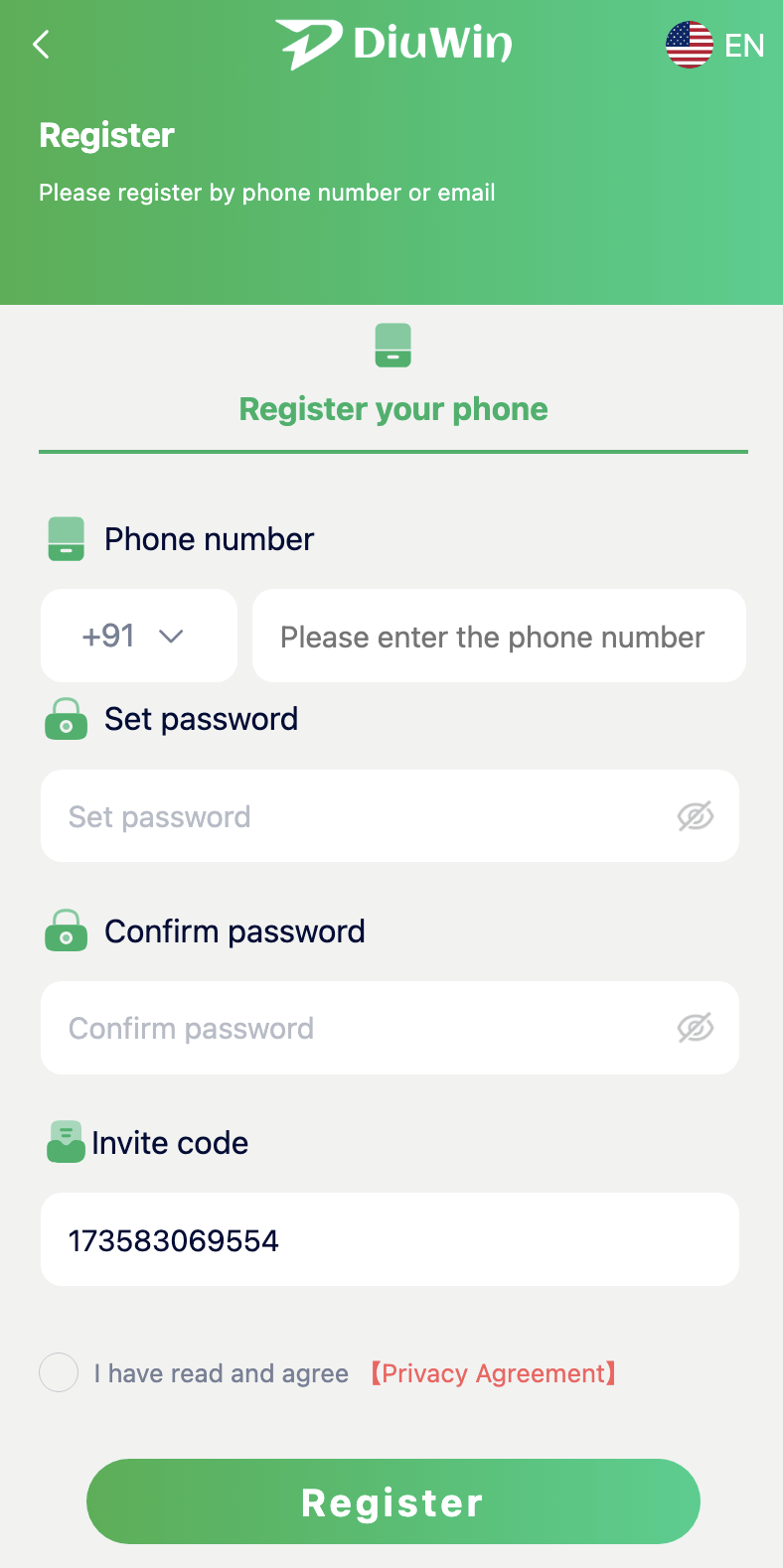Tap the phone number input field
Image resolution: width=783 pixels, height=1568 pixels.
(x=499, y=637)
